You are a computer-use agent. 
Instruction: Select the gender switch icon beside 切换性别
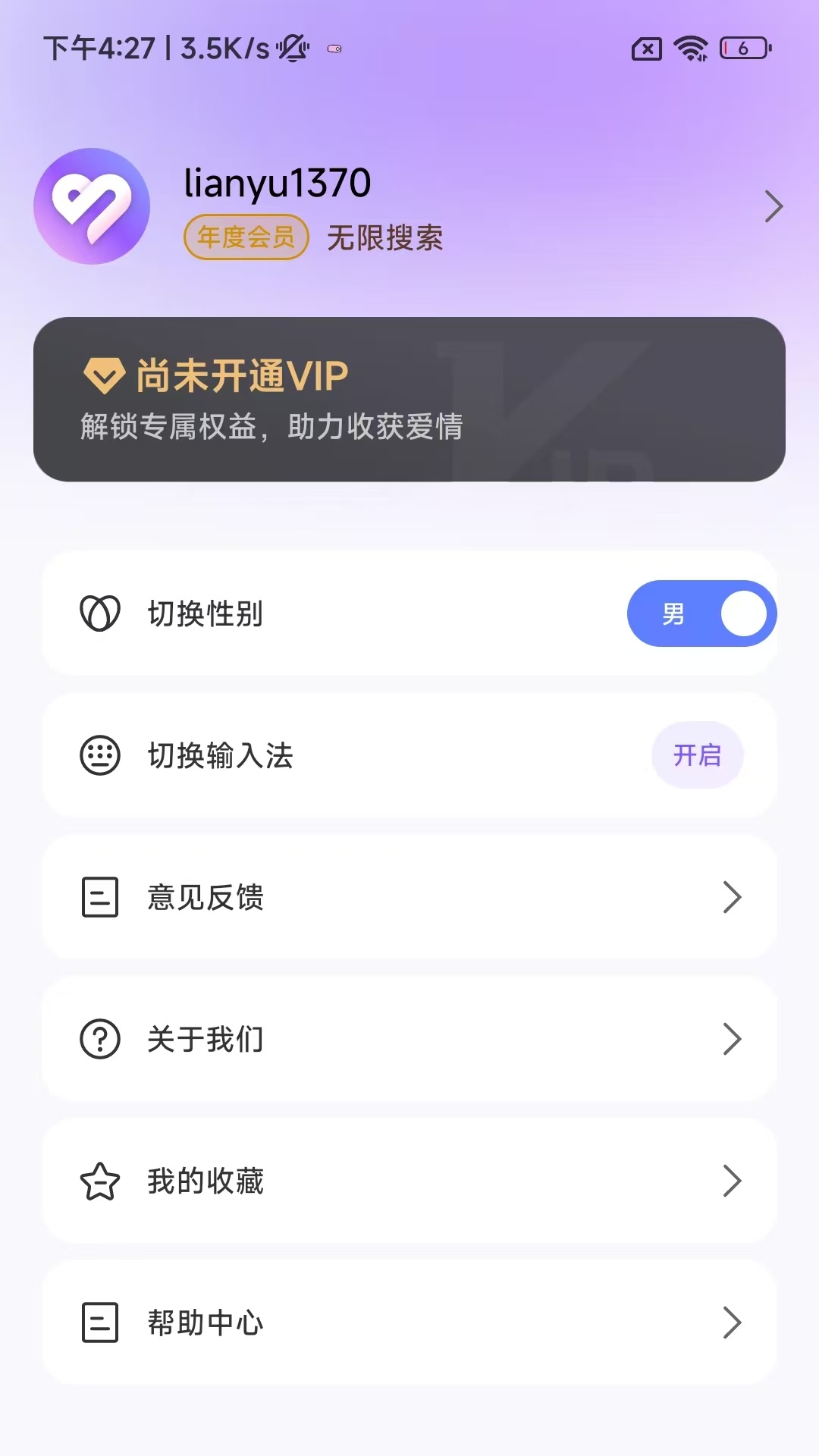pyautogui.click(x=101, y=614)
